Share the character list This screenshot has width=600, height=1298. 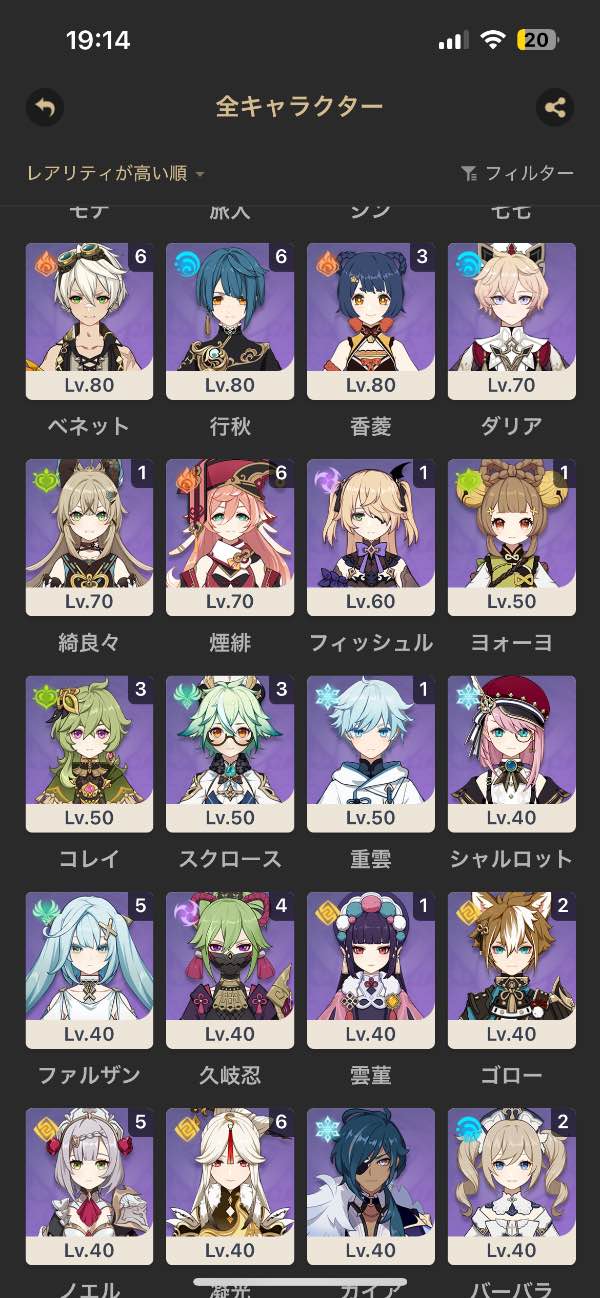pyautogui.click(x=555, y=107)
